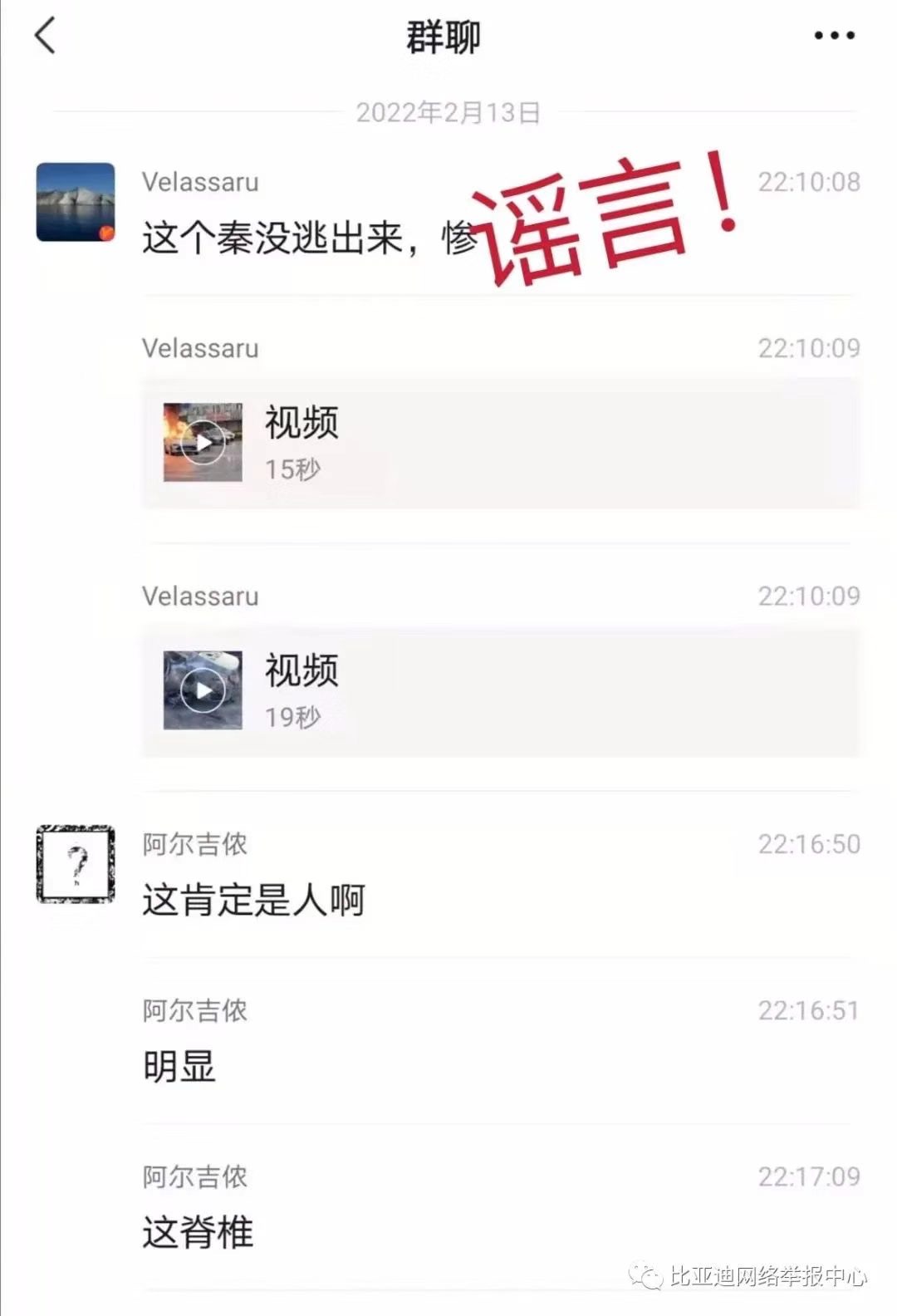This screenshot has width=897, height=1316.
Task: Play the 19-second video from Velassaru
Action: [x=203, y=690]
